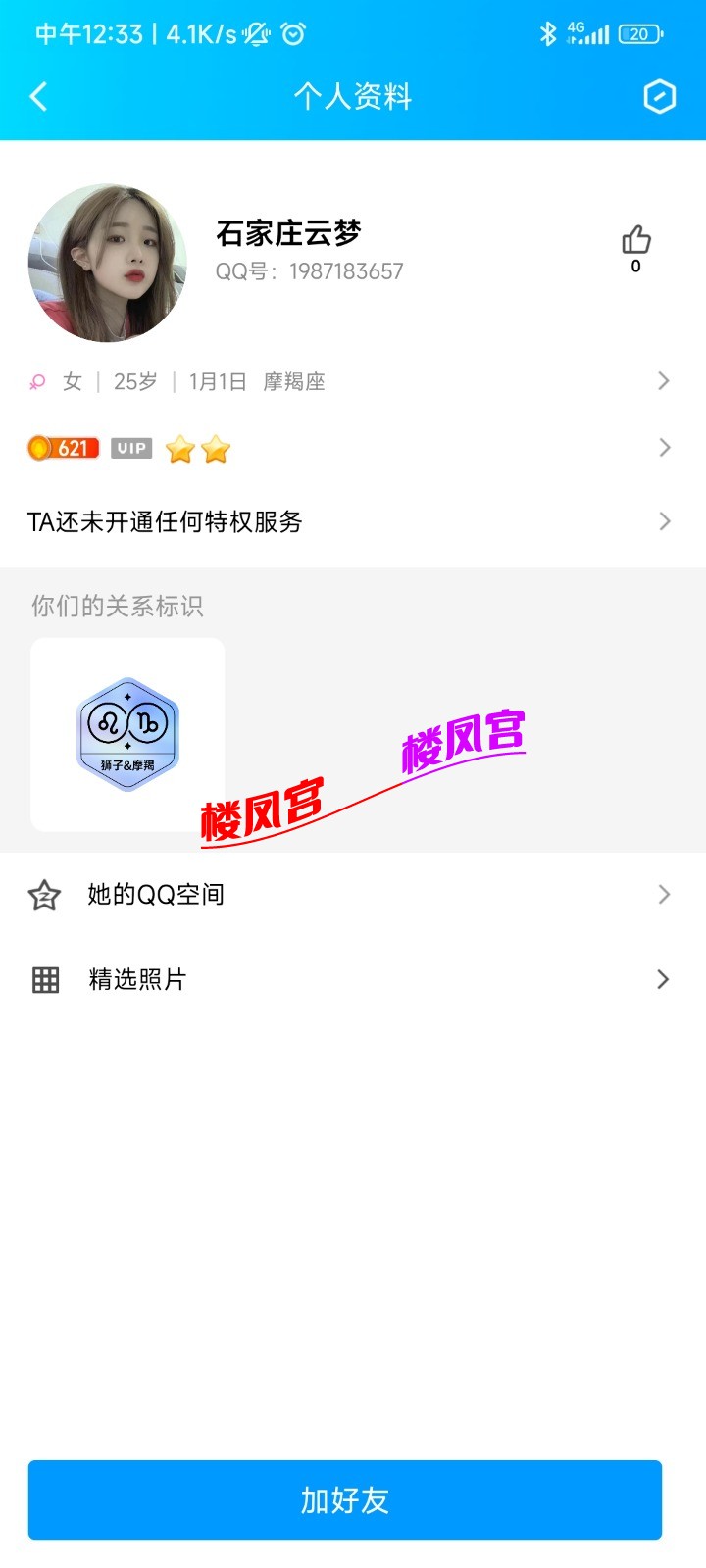This screenshot has width=706, height=1568.
Task: Tap the gold coin icon next to 621
Action: pyautogui.click(x=40, y=448)
